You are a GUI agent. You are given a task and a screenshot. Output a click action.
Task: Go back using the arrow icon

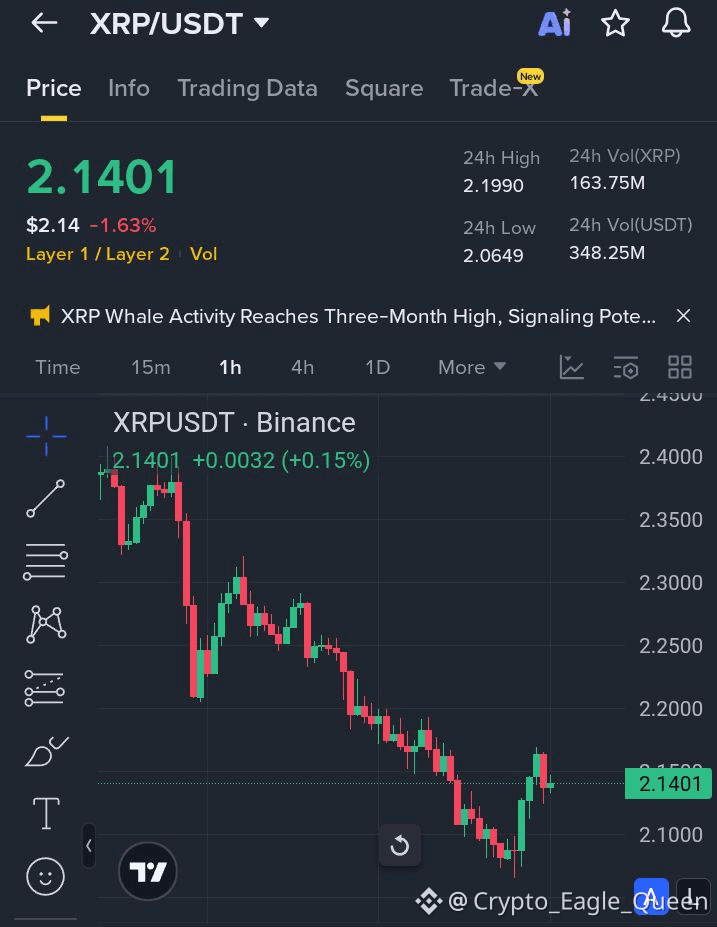(x=44, y=24)
